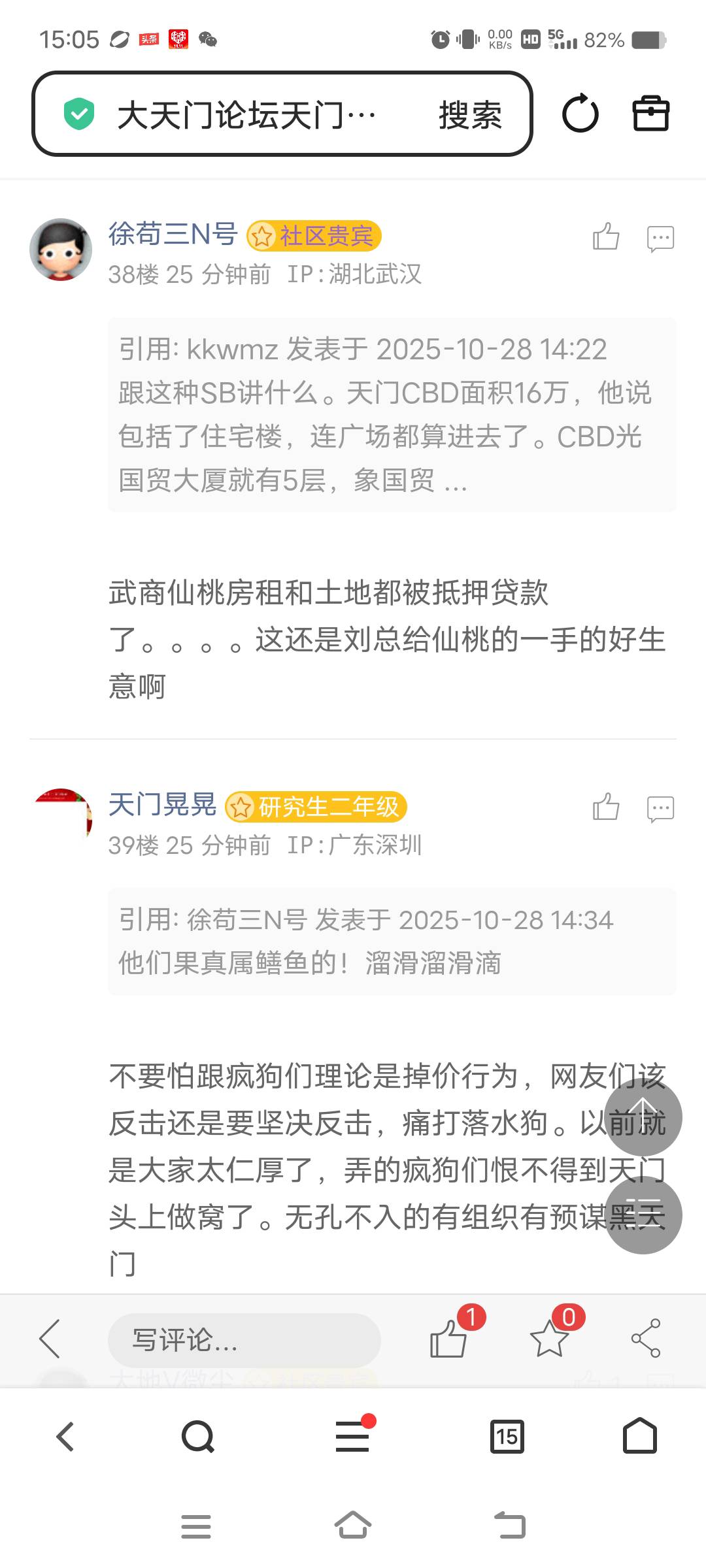Reload the current page
This screenshot has width=706, height=1568.
point(580,114)
